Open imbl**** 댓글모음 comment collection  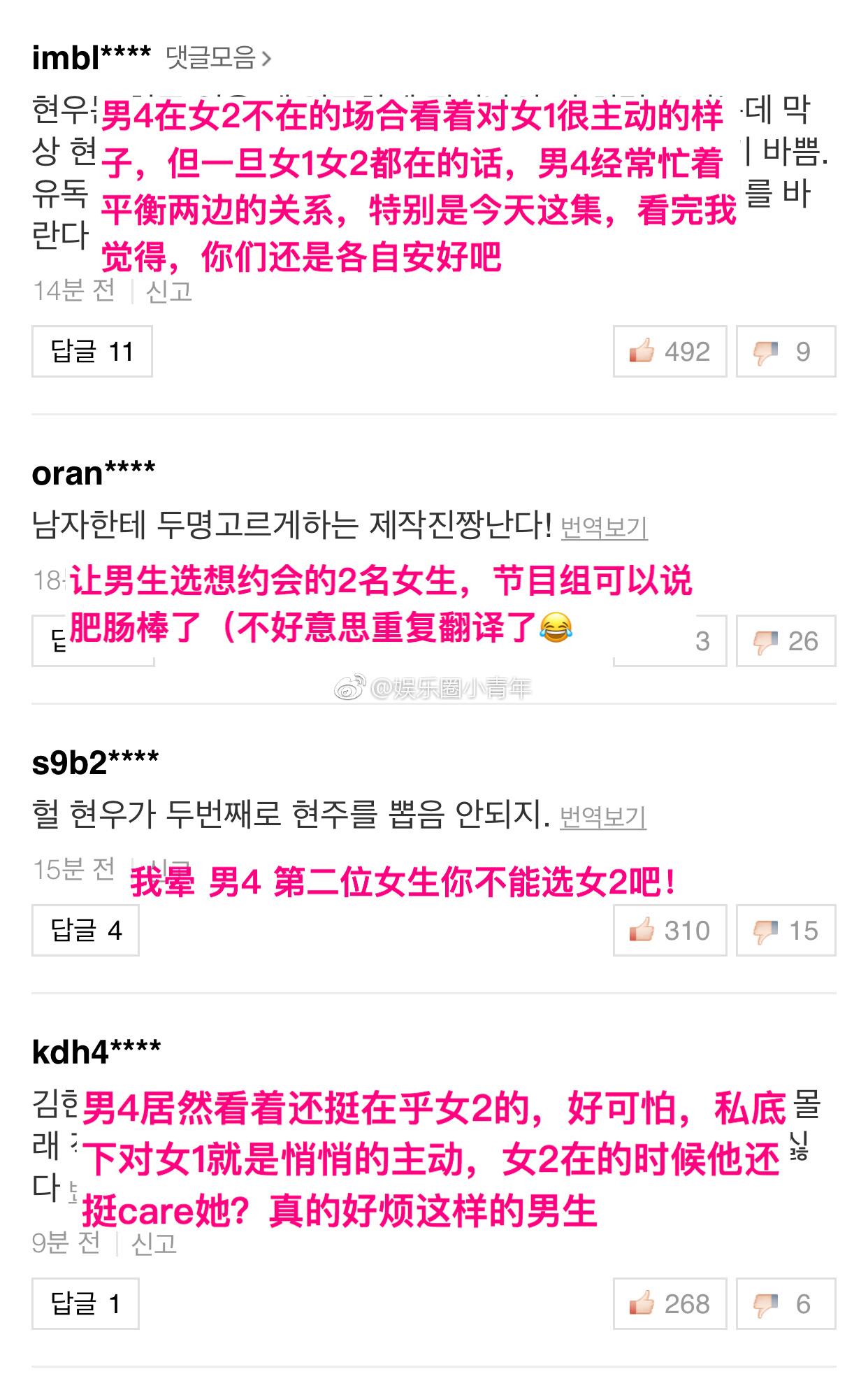[218, 58]
